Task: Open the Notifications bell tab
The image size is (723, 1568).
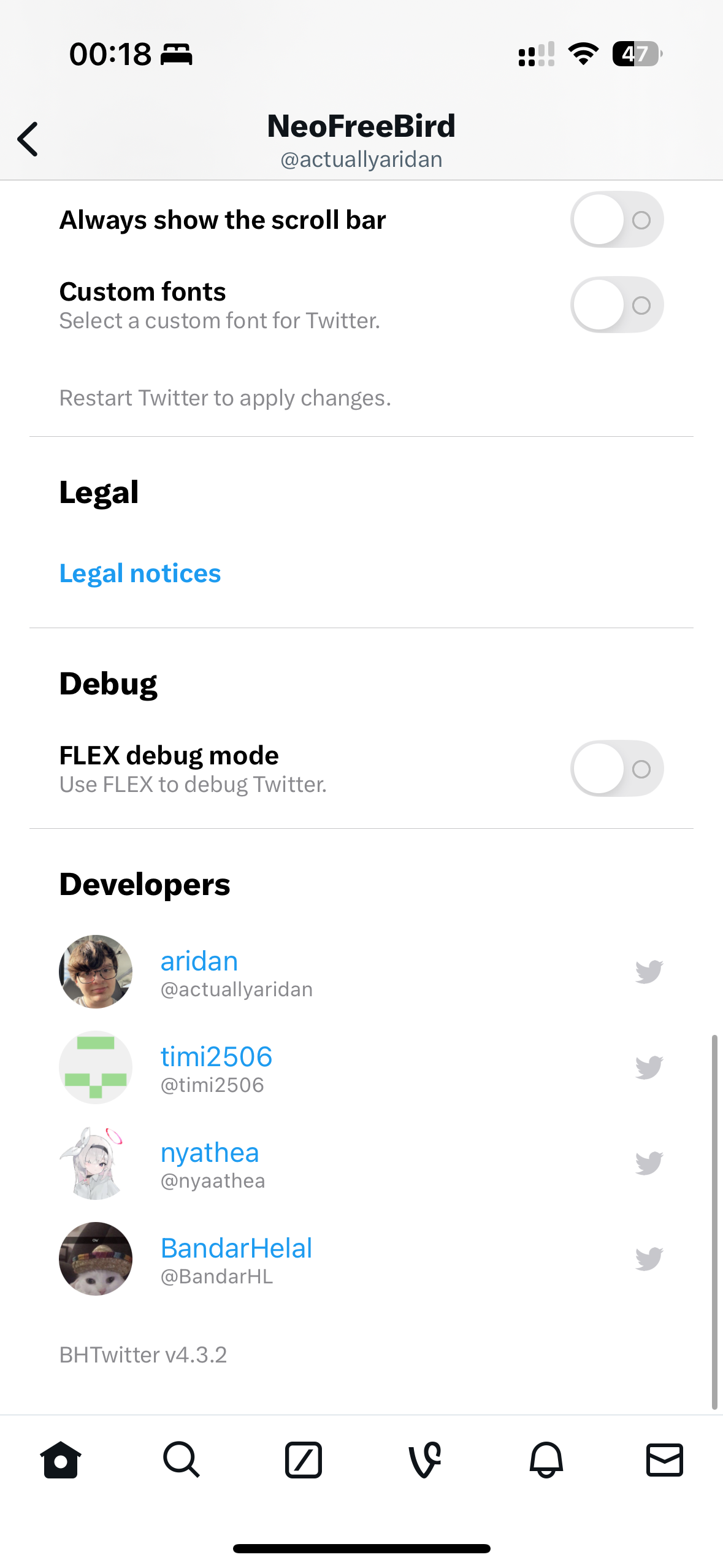Action: point(546,1460)
